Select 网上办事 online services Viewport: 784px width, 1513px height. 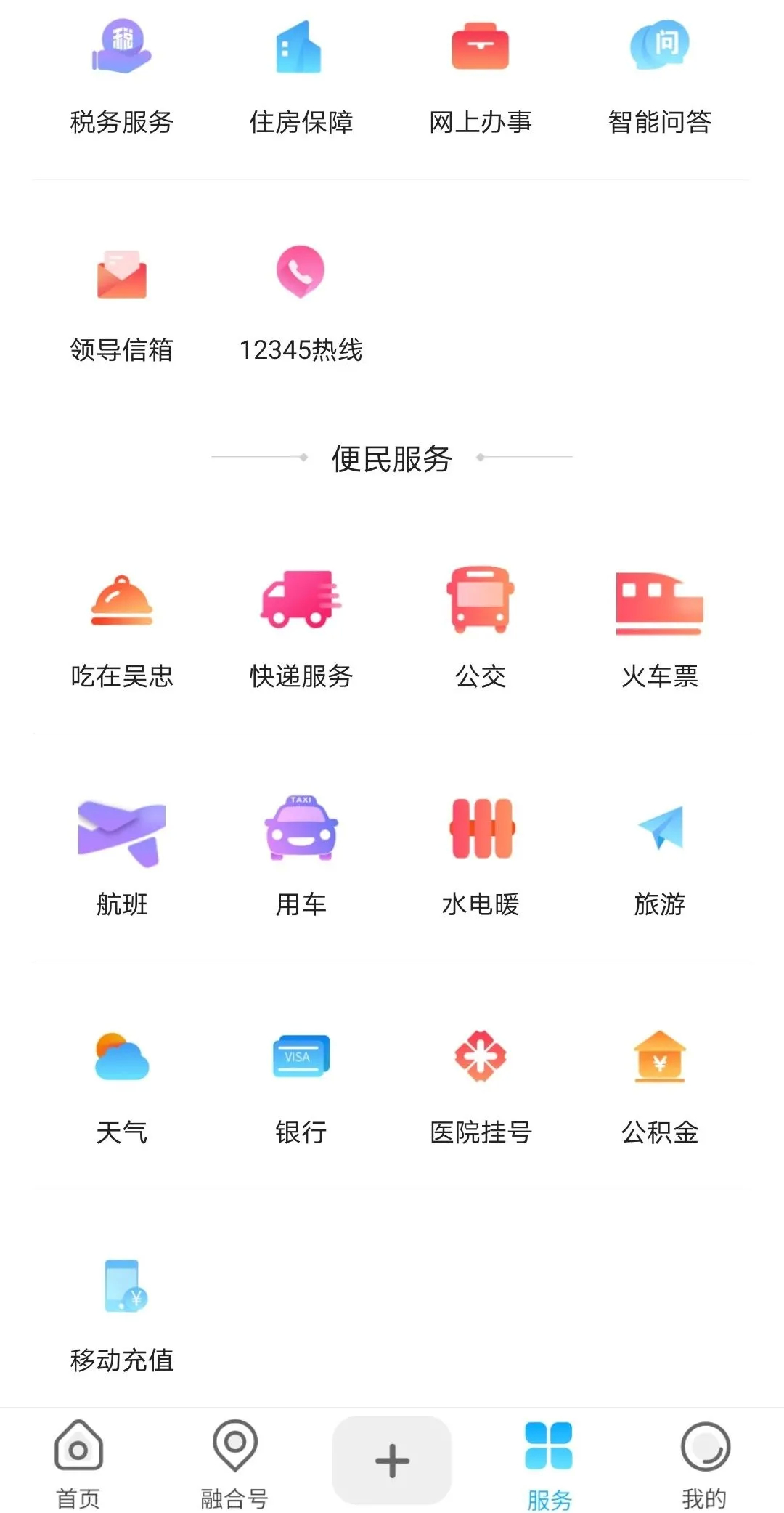tap(480, 77)
